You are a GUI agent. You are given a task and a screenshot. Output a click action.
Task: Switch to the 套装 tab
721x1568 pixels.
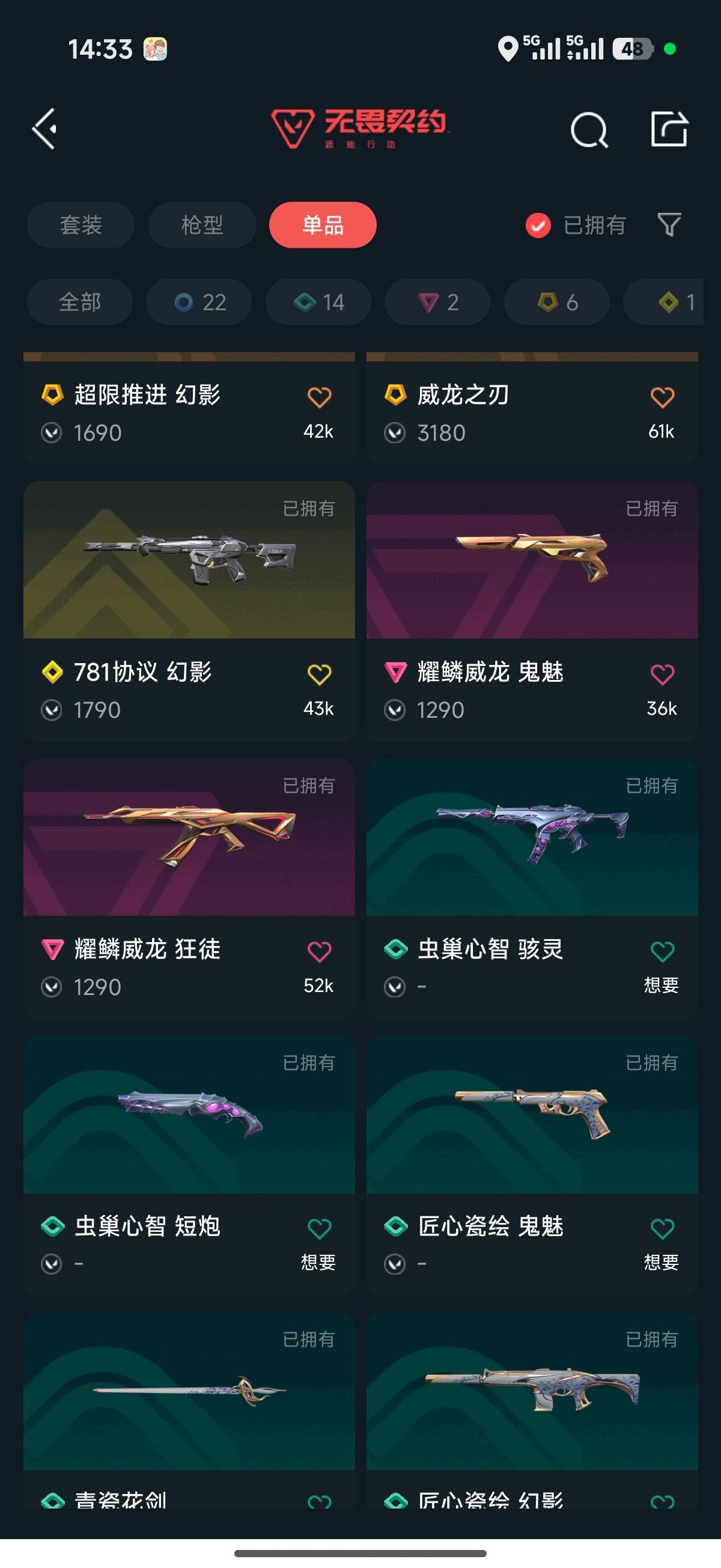pos(81,225)
